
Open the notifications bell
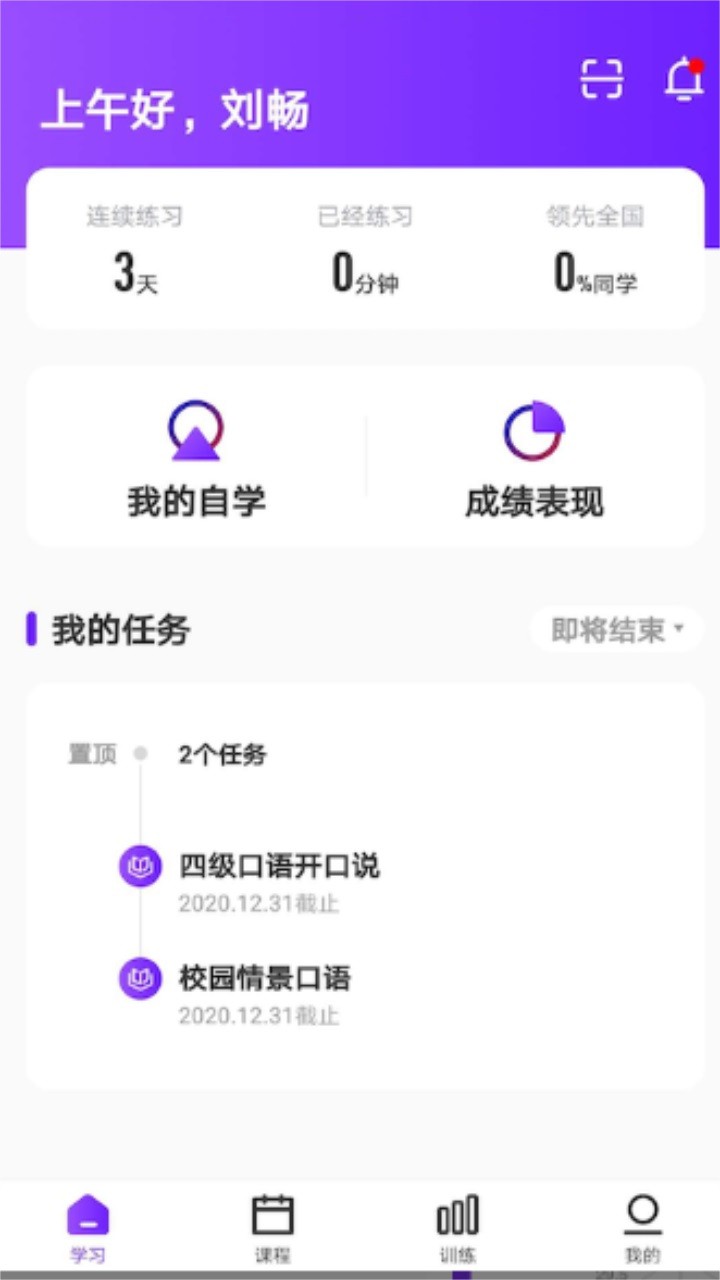[684, 79]
